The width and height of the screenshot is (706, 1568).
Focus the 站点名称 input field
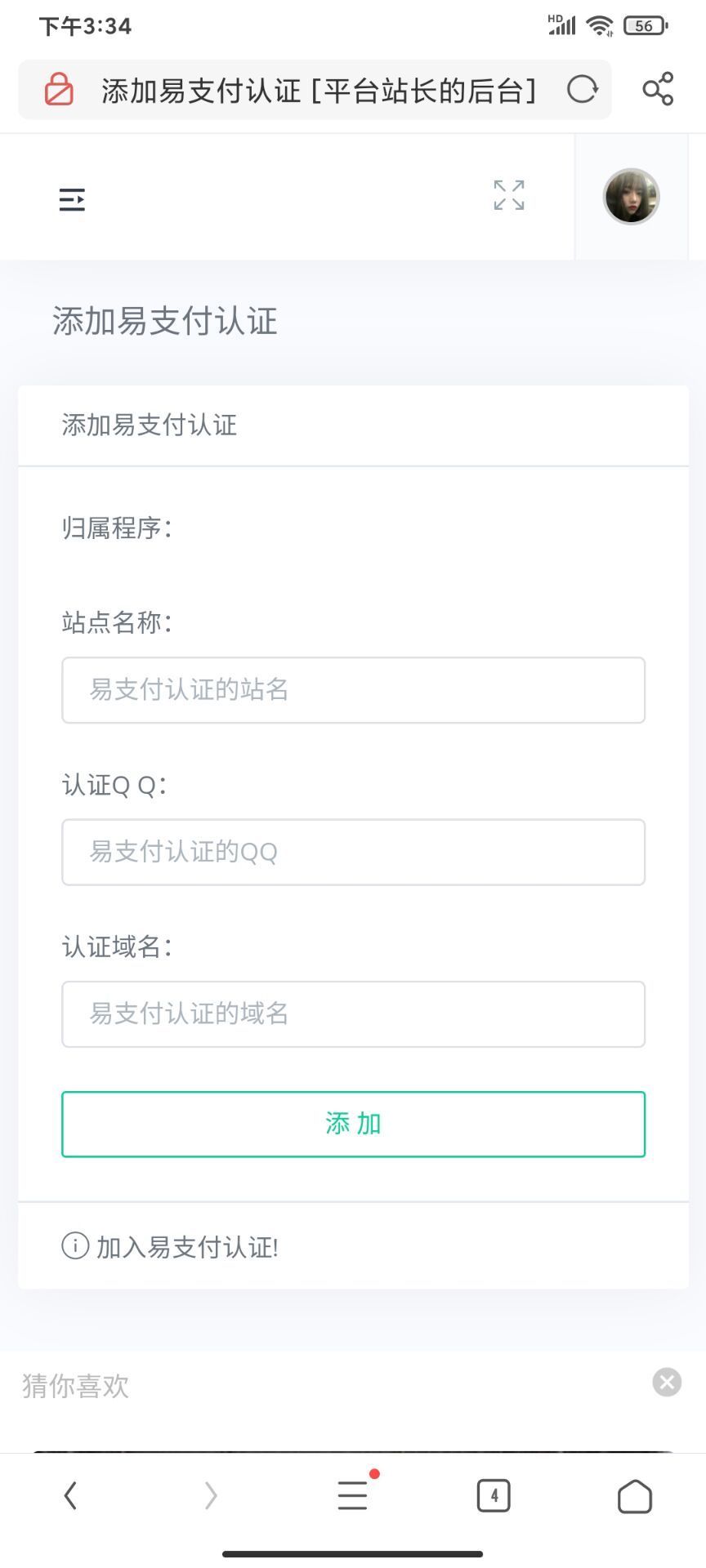[x=353, y=690]
